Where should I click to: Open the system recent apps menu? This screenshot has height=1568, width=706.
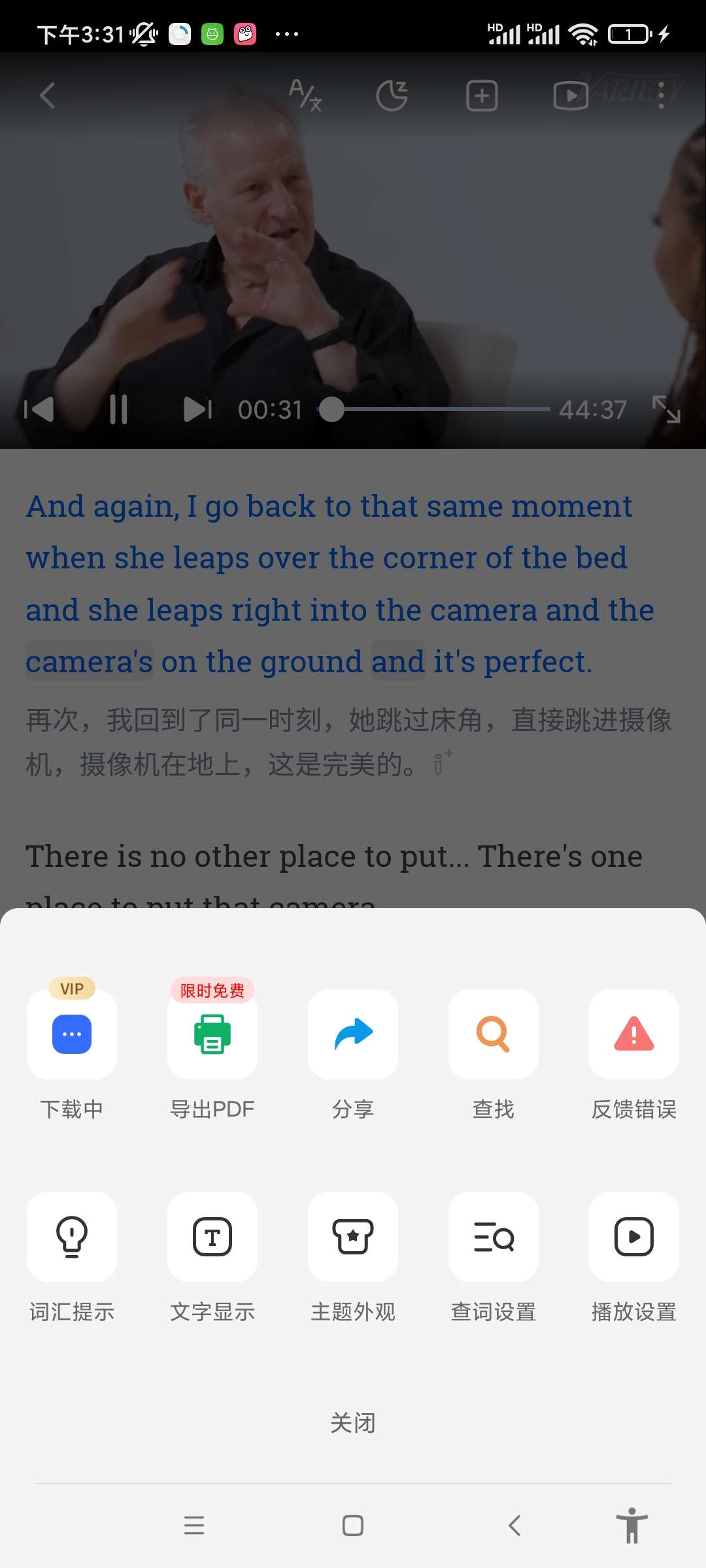pyautogui.click(x=194, y=1526)
